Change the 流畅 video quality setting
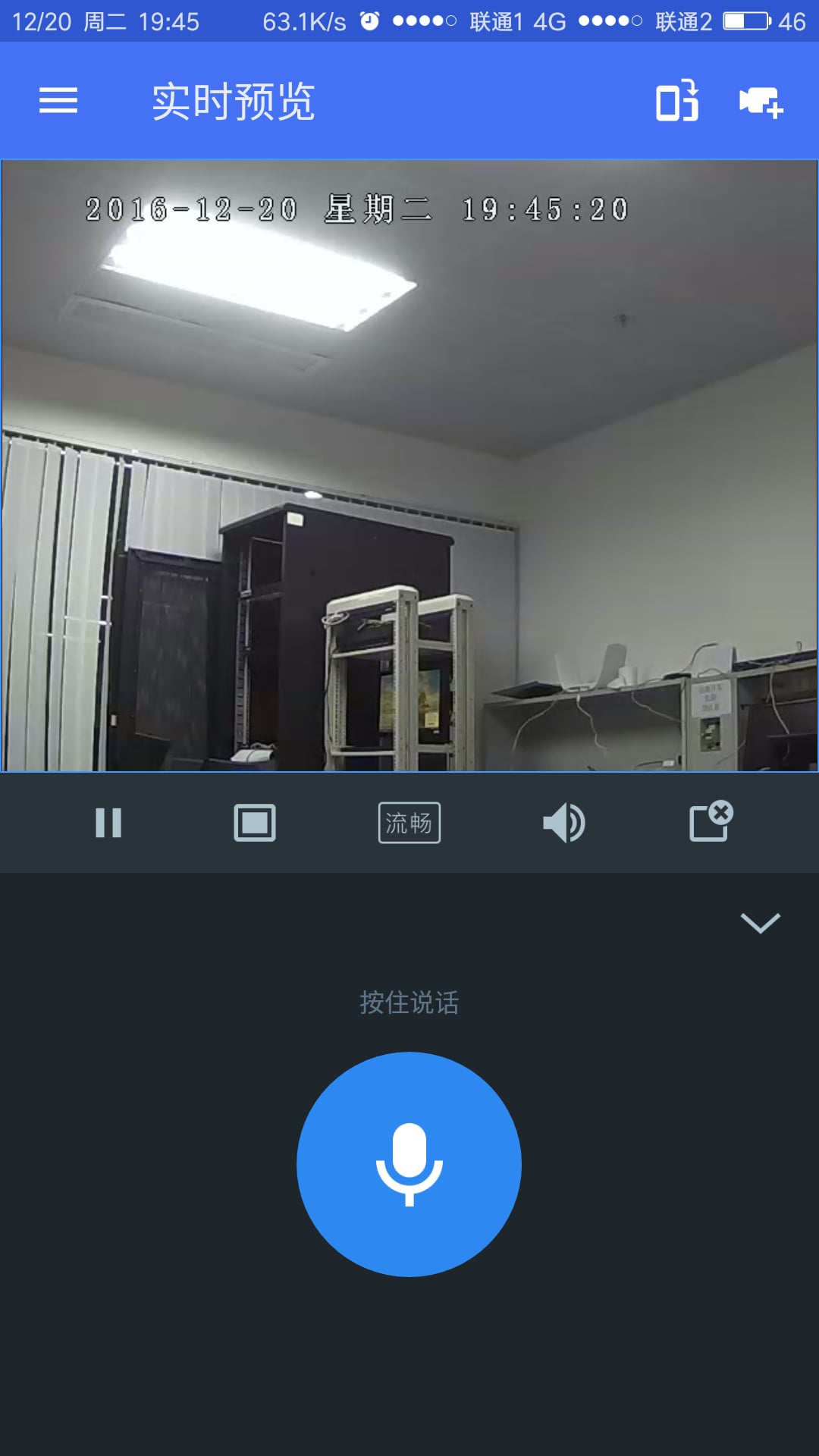Screen dimensions: 819x1456 pos(409,823)
